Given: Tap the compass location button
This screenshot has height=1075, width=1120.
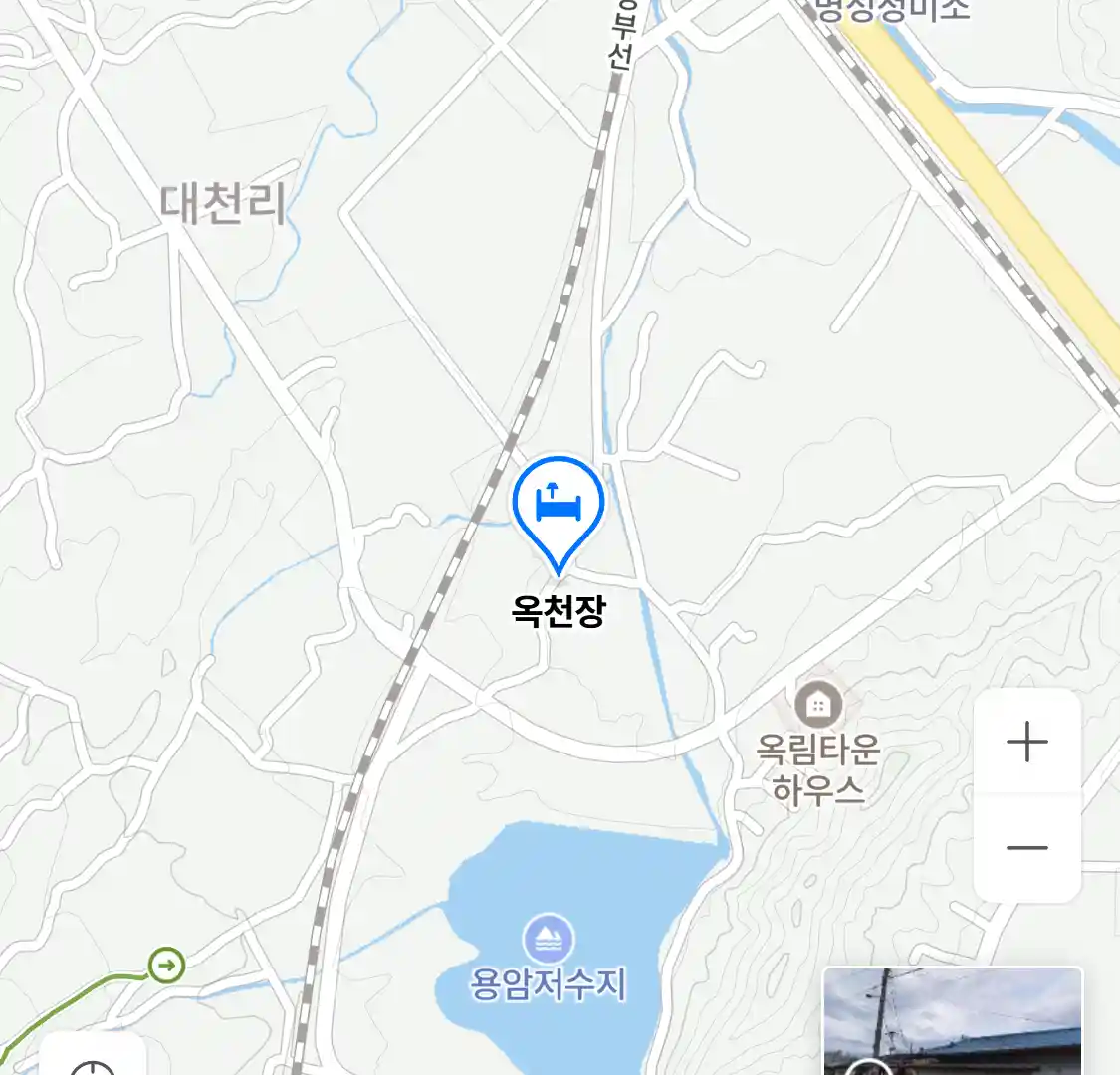Looking at the screenshot, I should 94,1061.
